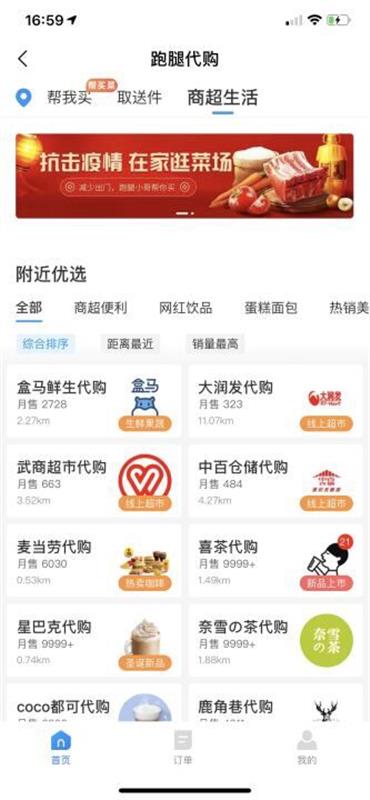The height and width of the screenshot is (800, 370).
Task: Open the 大润发代购 card
Action: point(276,401)
